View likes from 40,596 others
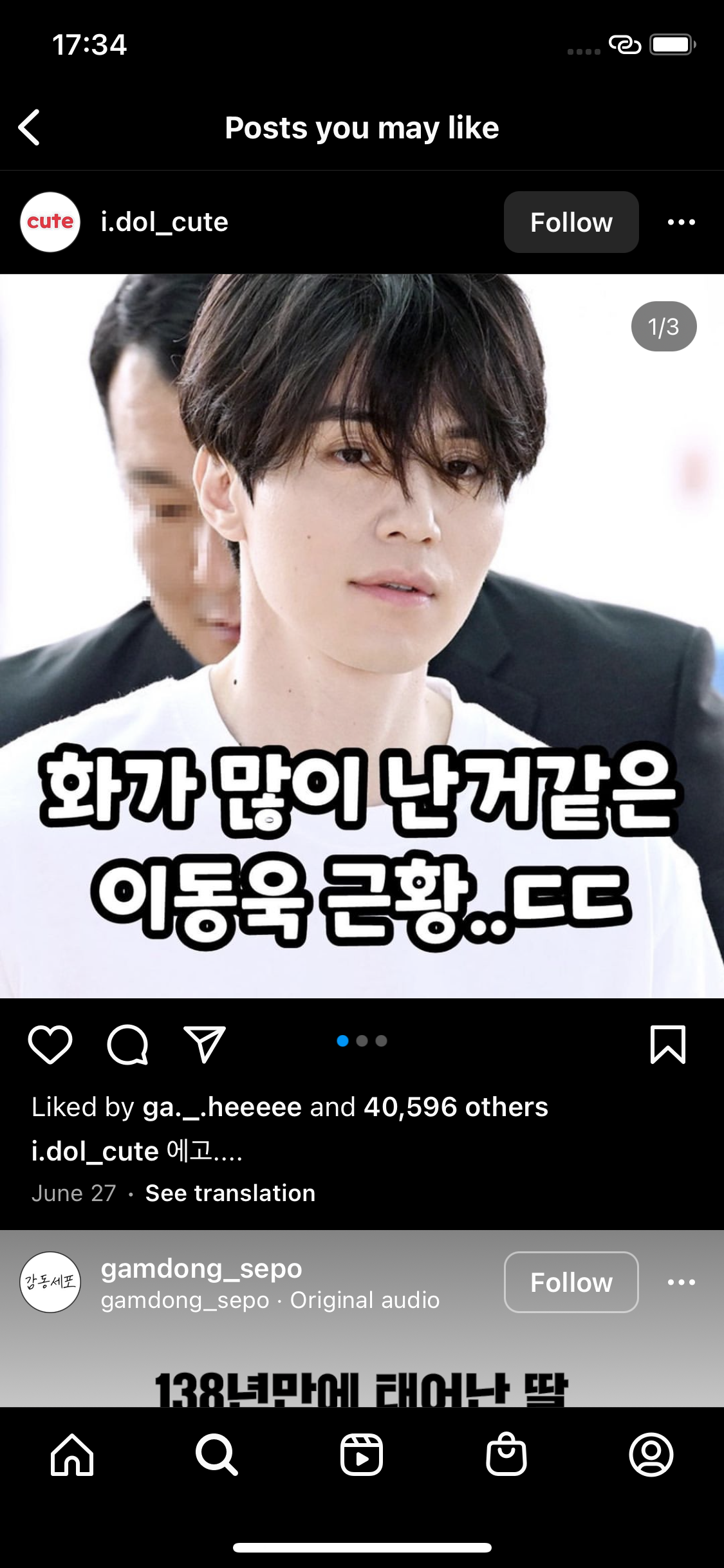724x1568 pixels. (x=456, y=1107)
